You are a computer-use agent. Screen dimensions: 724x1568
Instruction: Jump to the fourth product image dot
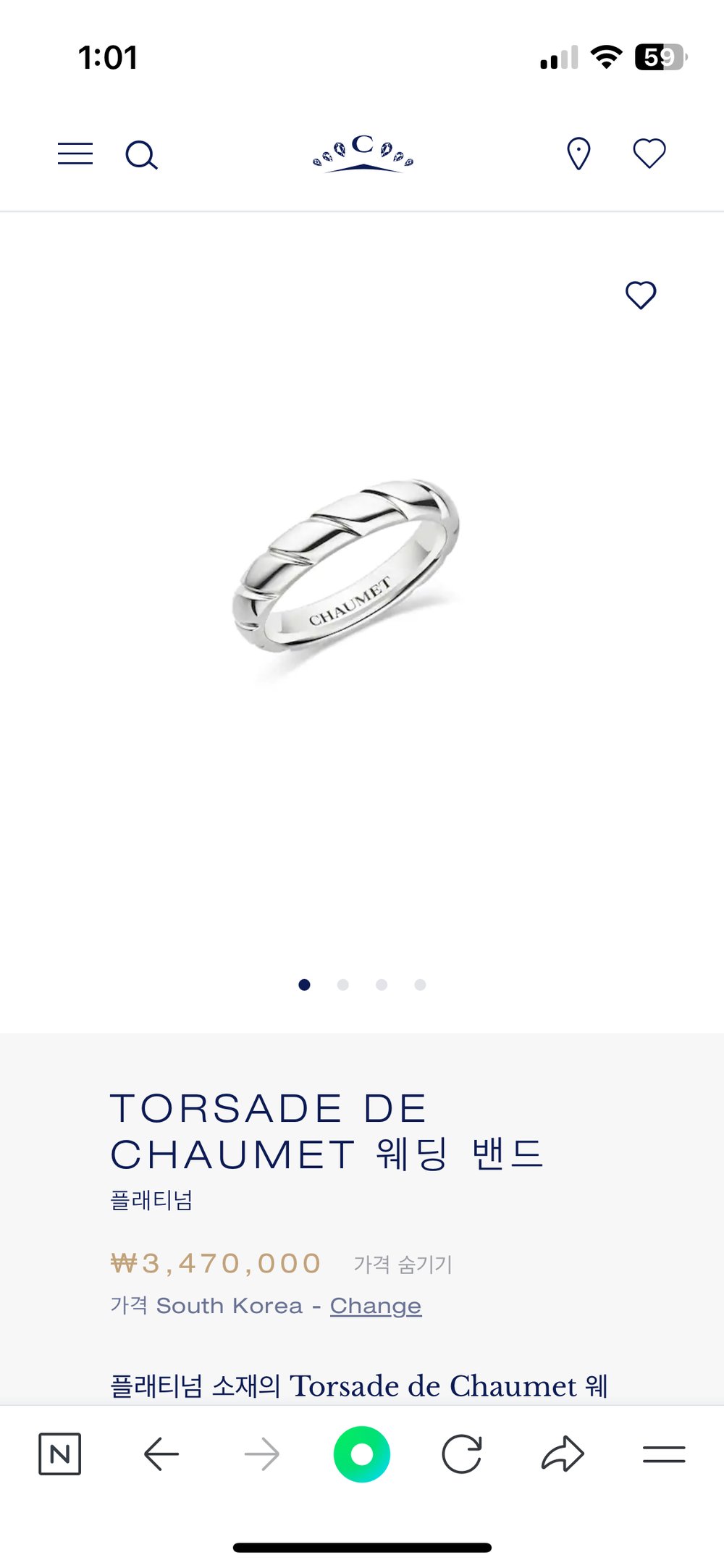(x=421, y=985)
